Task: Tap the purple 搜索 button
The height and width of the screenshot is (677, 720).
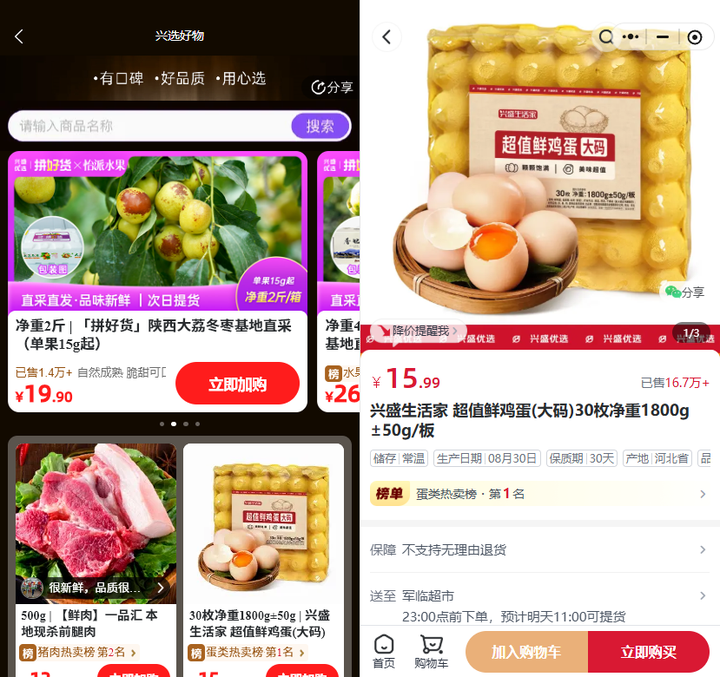Action: 320,126
